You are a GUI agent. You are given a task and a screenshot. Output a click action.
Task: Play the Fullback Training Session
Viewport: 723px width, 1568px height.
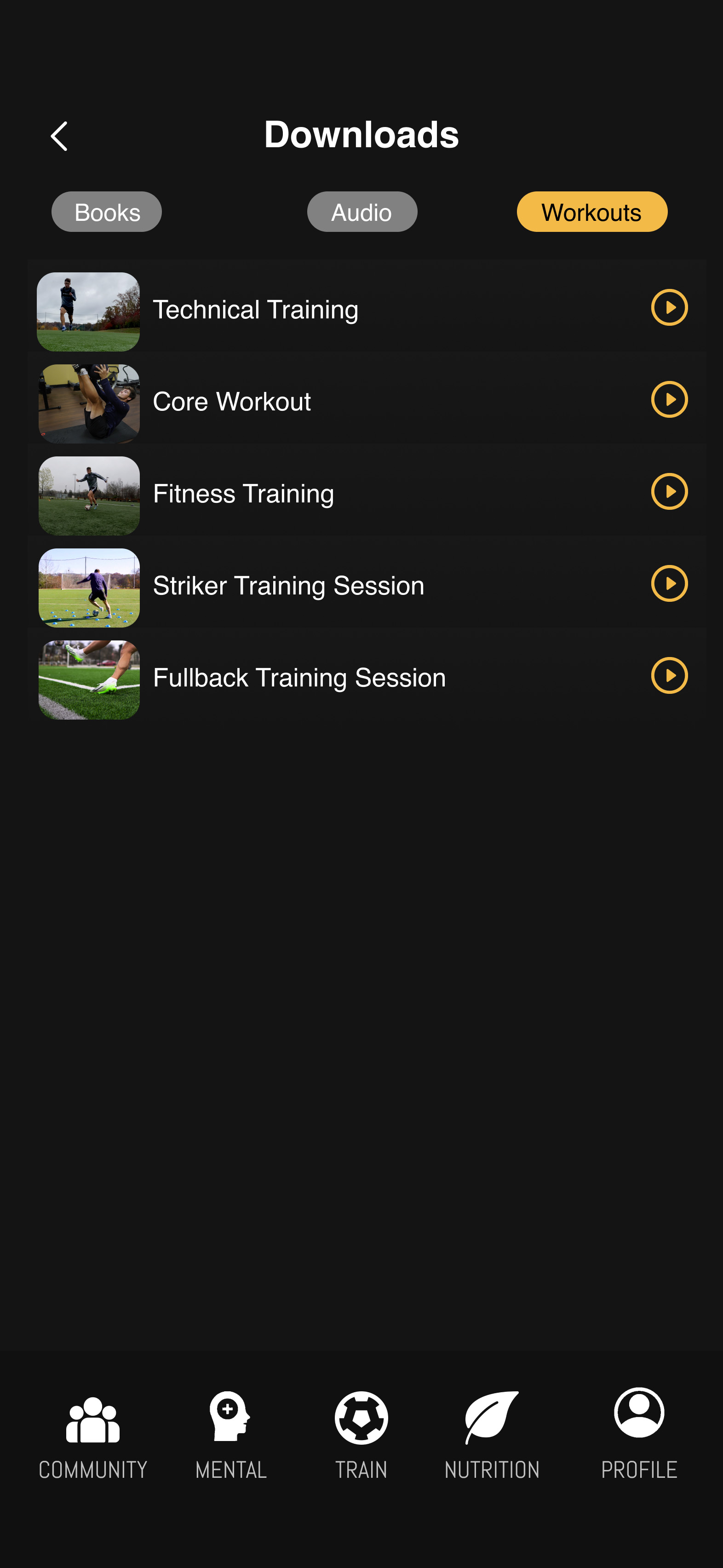tap(670, 676)
